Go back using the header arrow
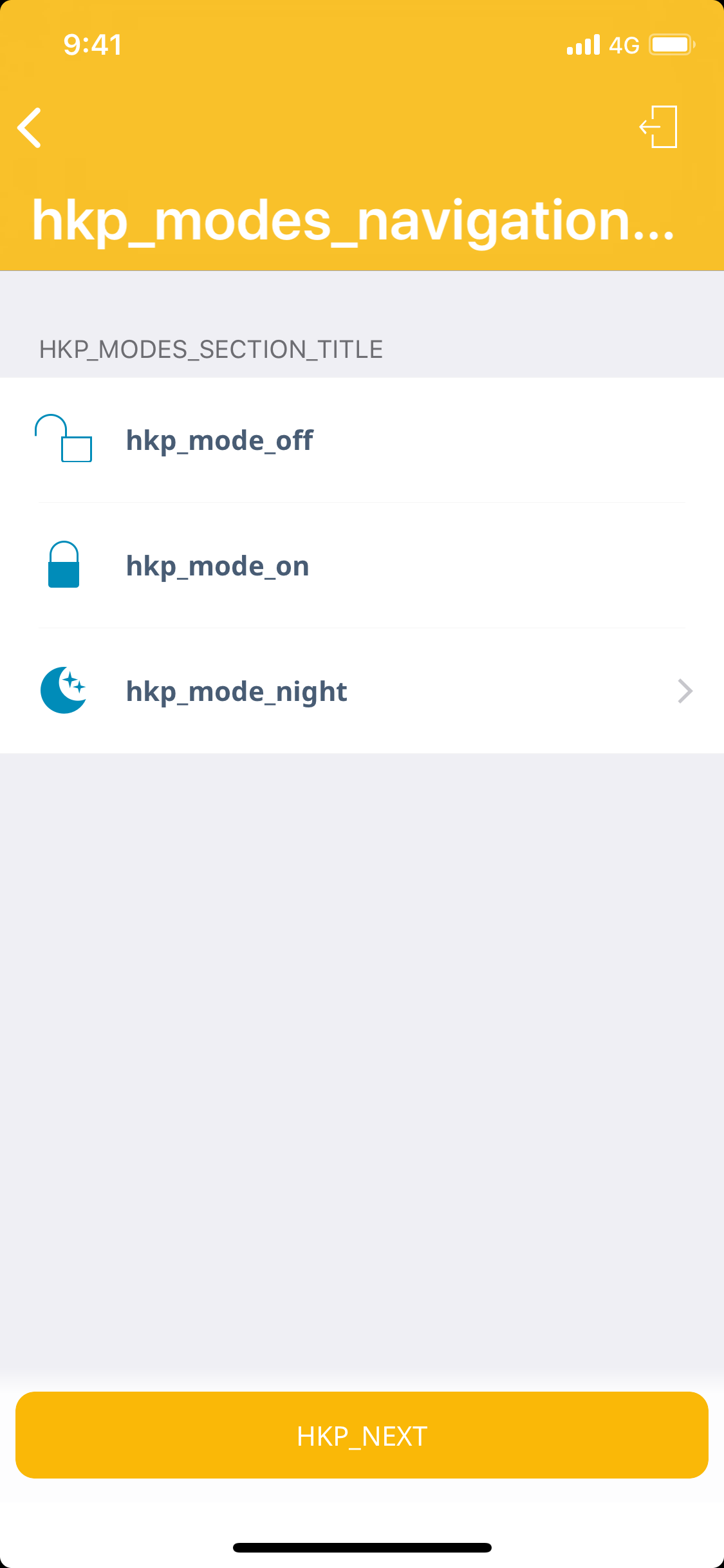The width and height of the screenshot is (724, 1568). pyautogui.click(x=30, y=127)
